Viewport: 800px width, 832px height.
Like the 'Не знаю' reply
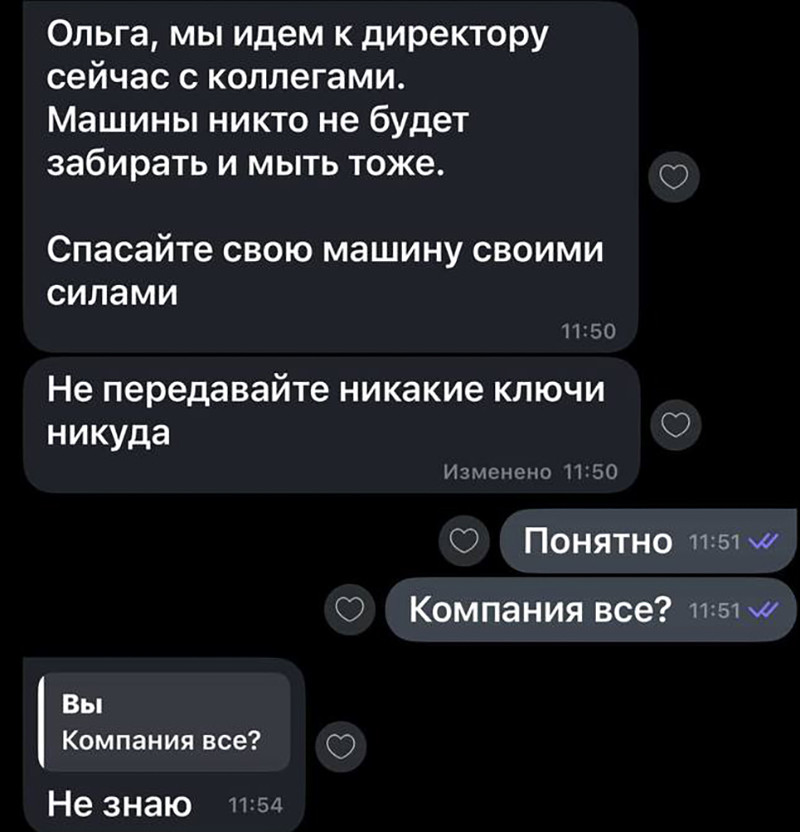[341, 746]
